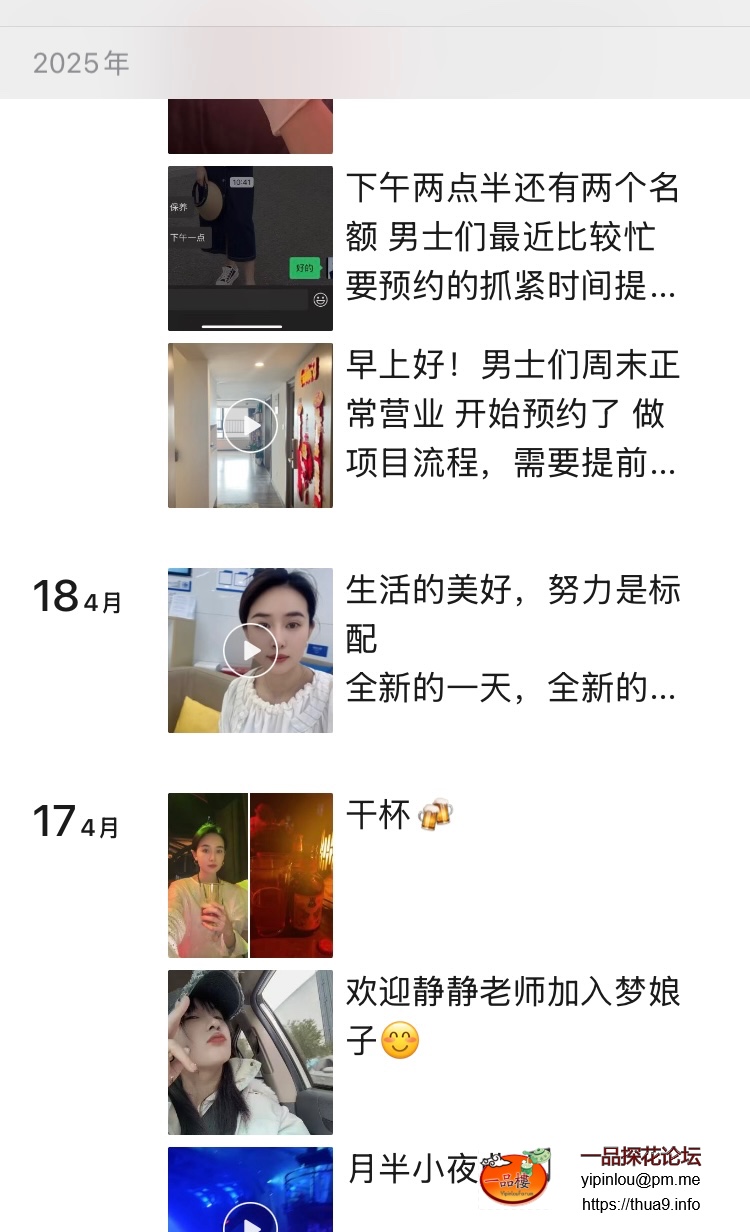
Task: Open the post 欢迎静静老师加入梦娘子
Action: click(250, 1052)
